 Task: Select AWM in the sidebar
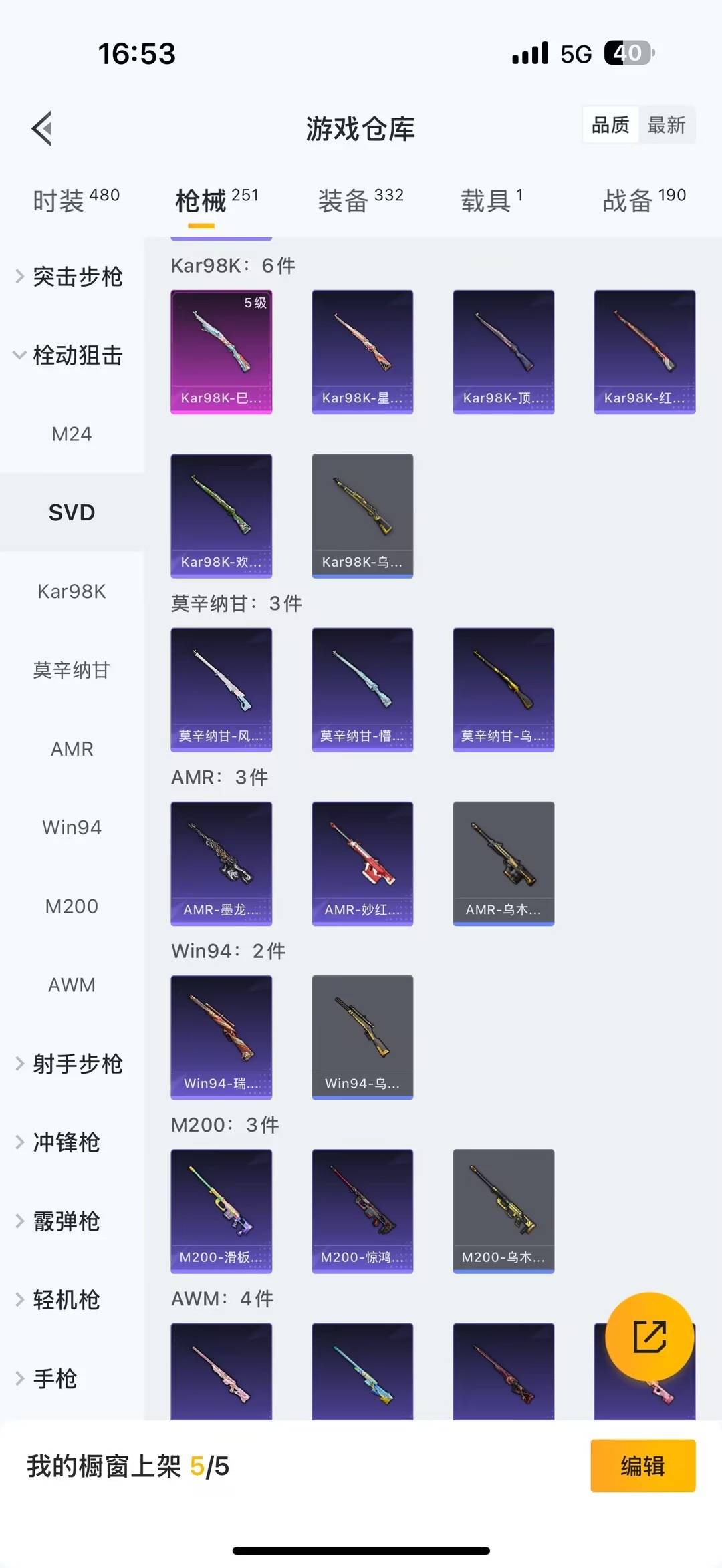pos(71,985)
